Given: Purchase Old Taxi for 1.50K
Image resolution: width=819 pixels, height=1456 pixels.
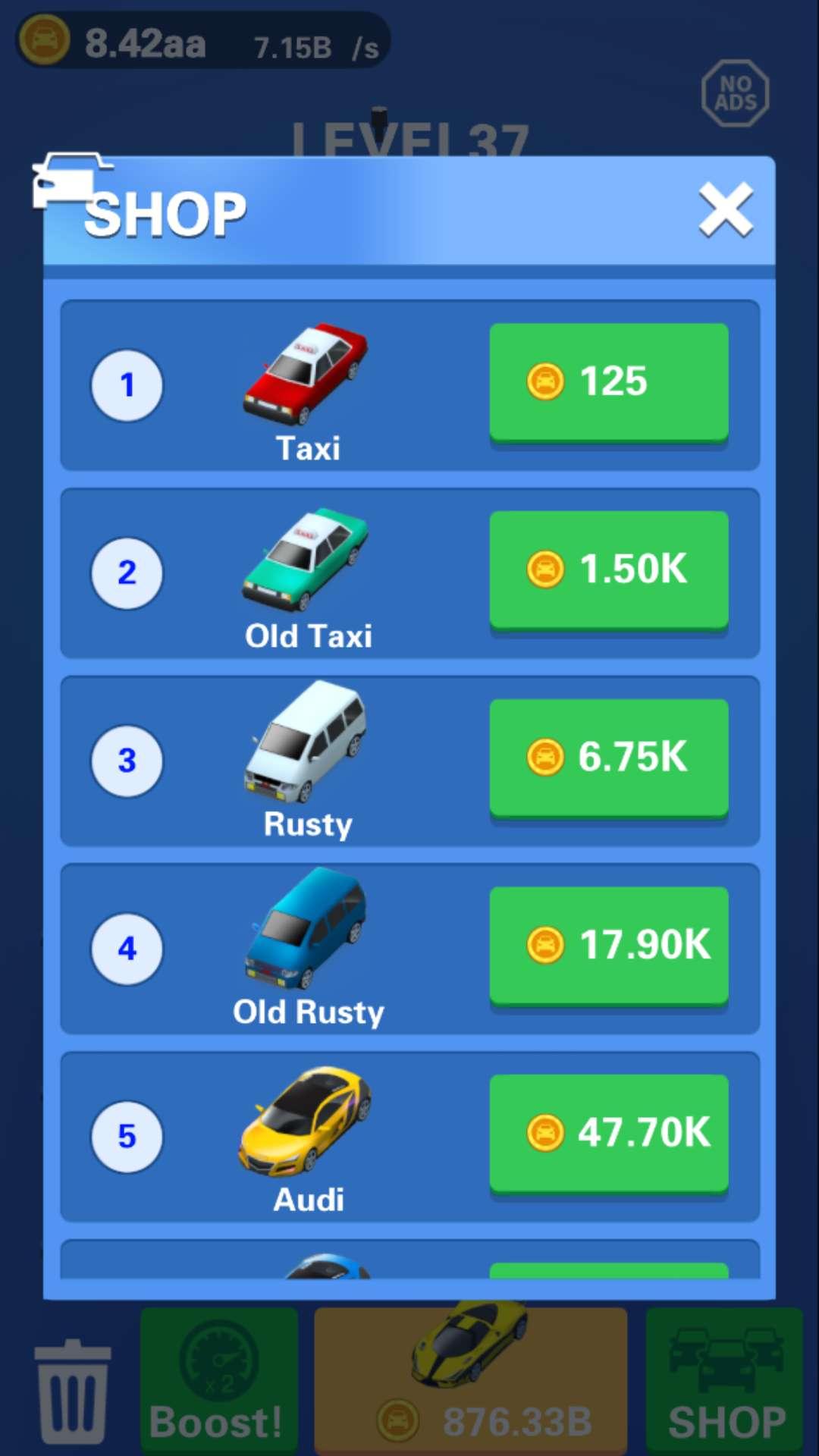Looking at the screenshot, I should pyautogui.click(x=608, y=570).
